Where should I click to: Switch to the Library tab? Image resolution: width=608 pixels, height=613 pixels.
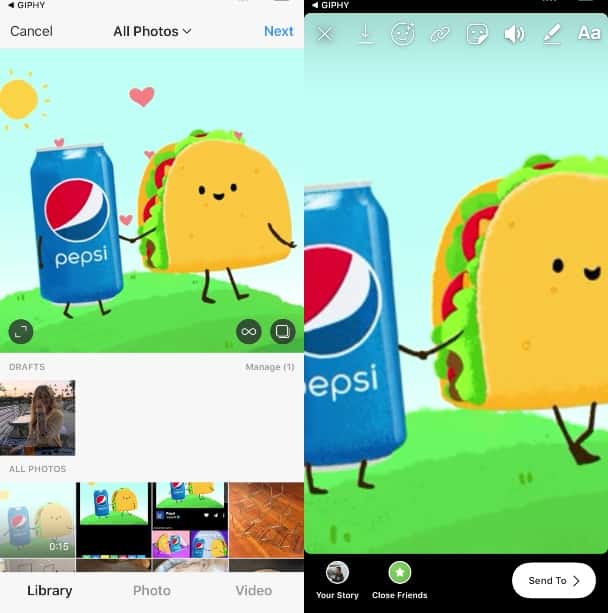(49, 590)
